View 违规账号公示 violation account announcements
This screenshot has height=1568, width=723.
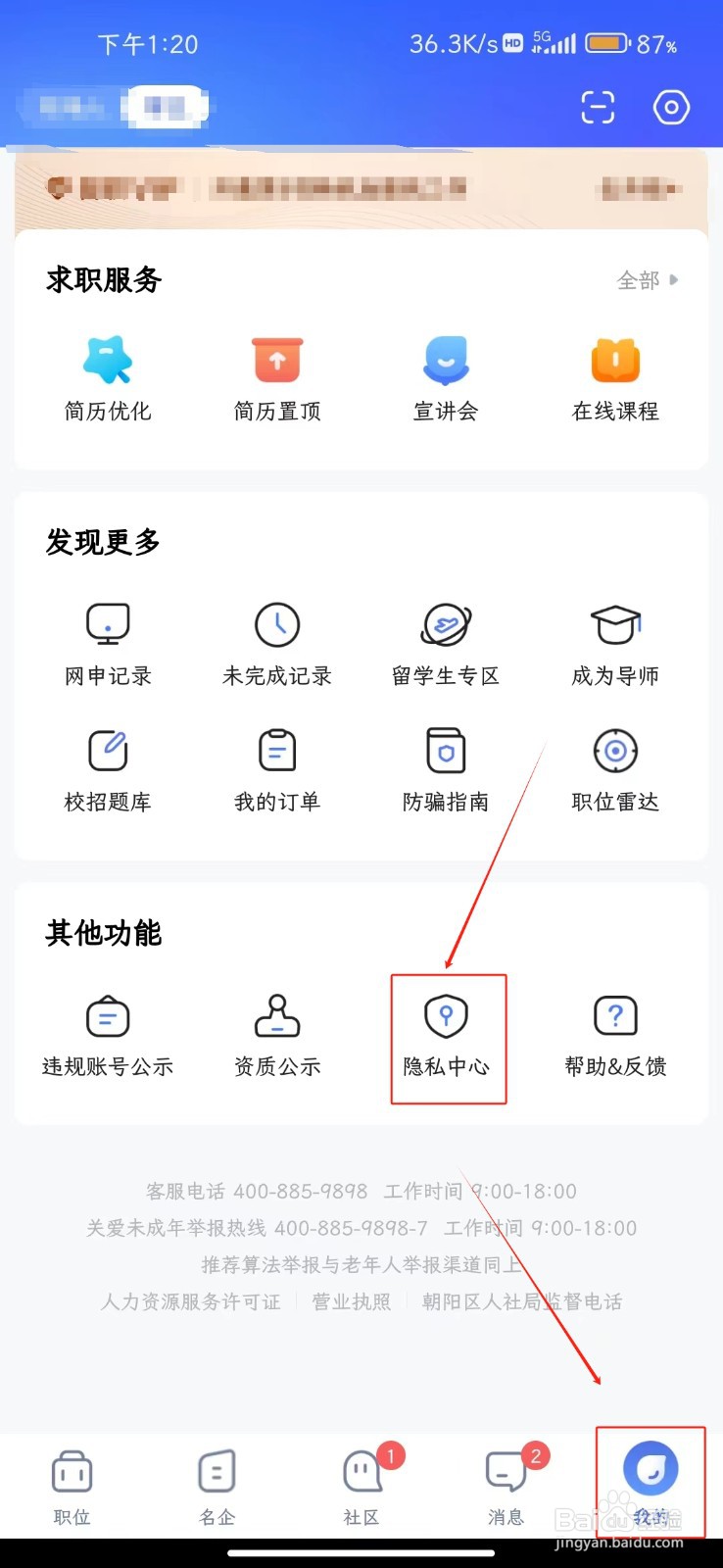108,1034
